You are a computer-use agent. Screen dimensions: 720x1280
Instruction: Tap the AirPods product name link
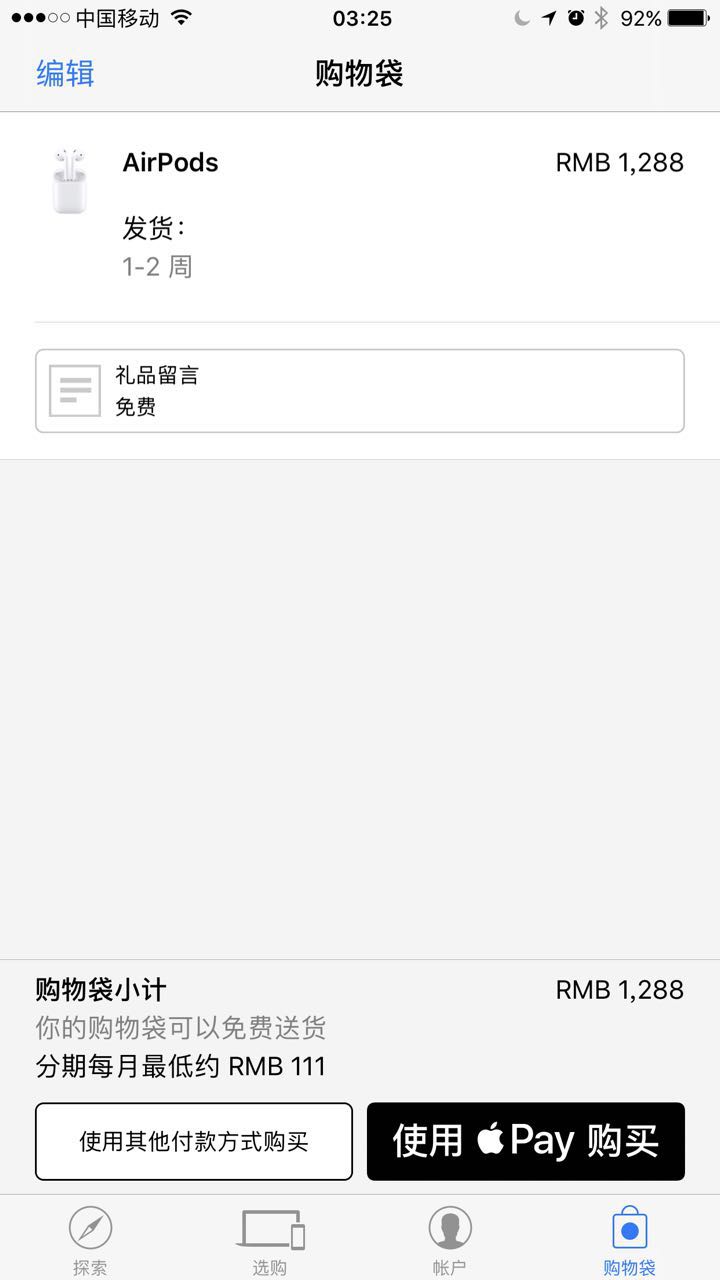point(170,162)
